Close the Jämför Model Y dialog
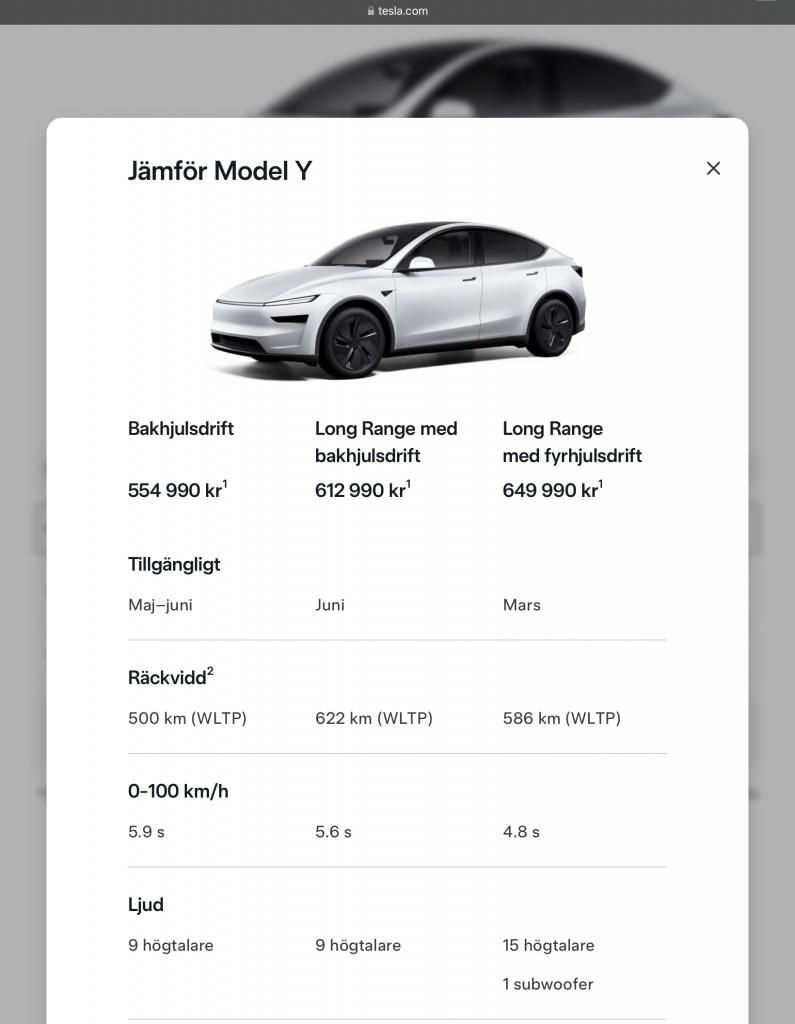This screenshot has height=1024, width=795. tap(713, 169)
